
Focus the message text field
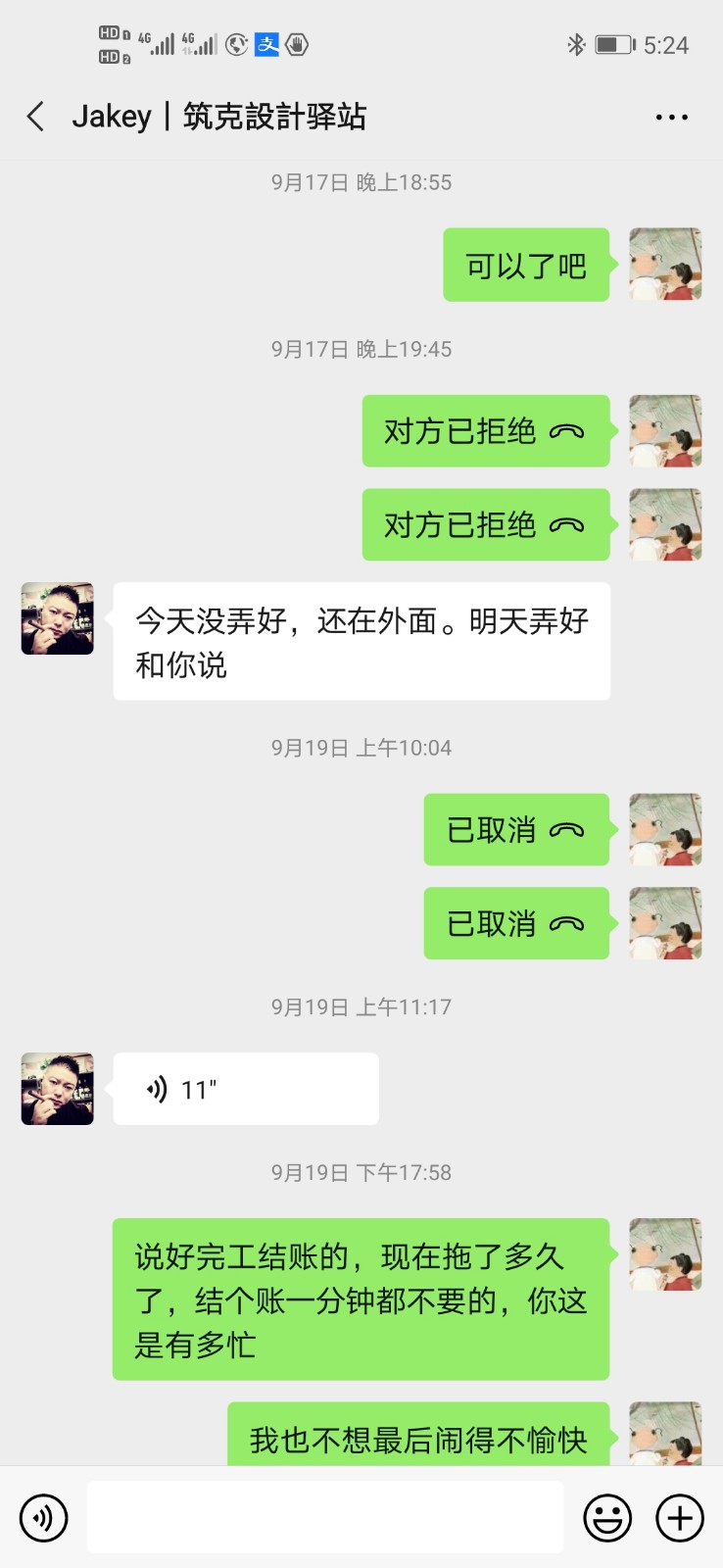[x=324, y=1518]
